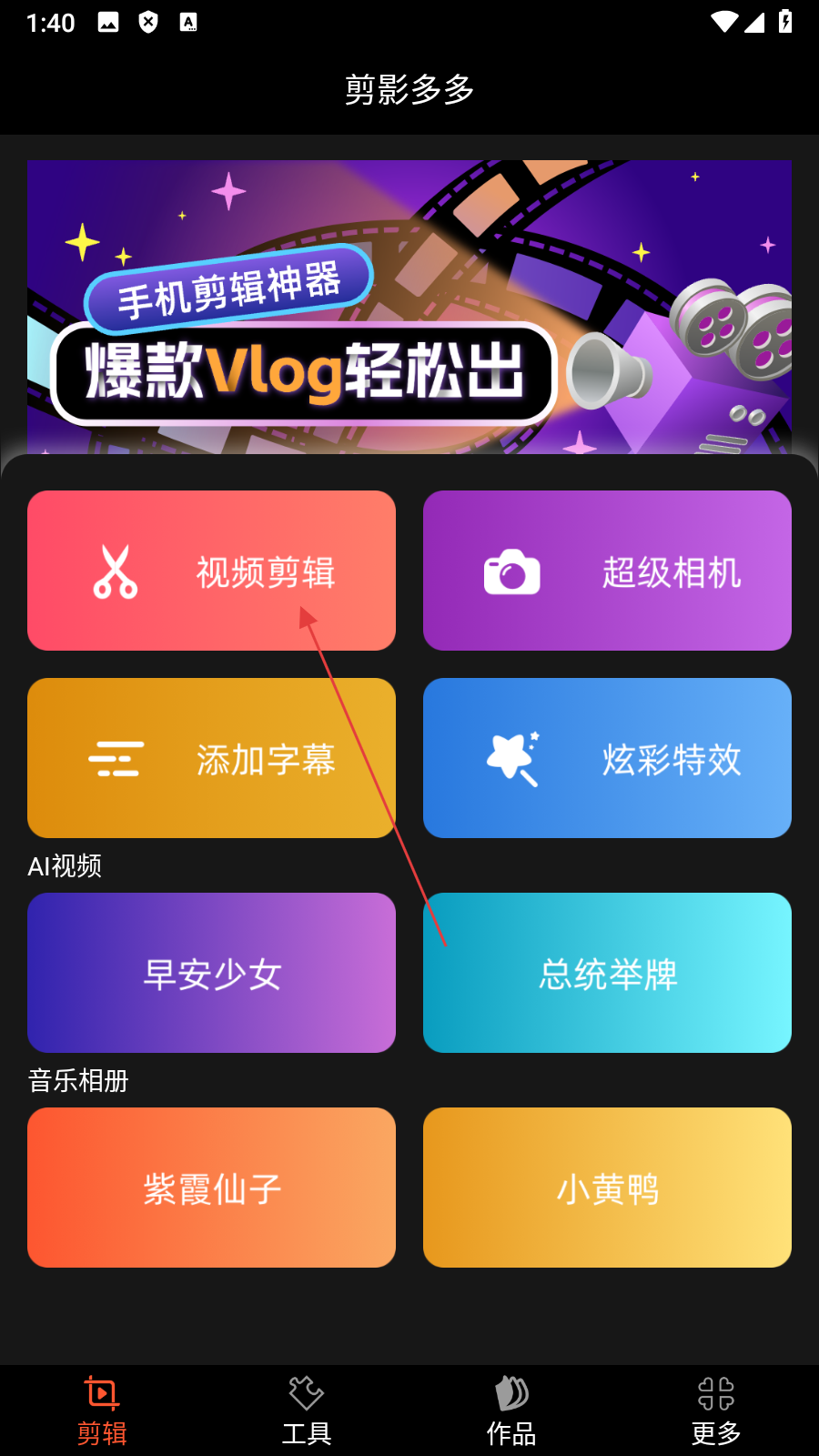Image resolution: width=819 pixels, height=1456 pixels.
Task: Switch to the 作品 tab
Action: (511, 1410)
